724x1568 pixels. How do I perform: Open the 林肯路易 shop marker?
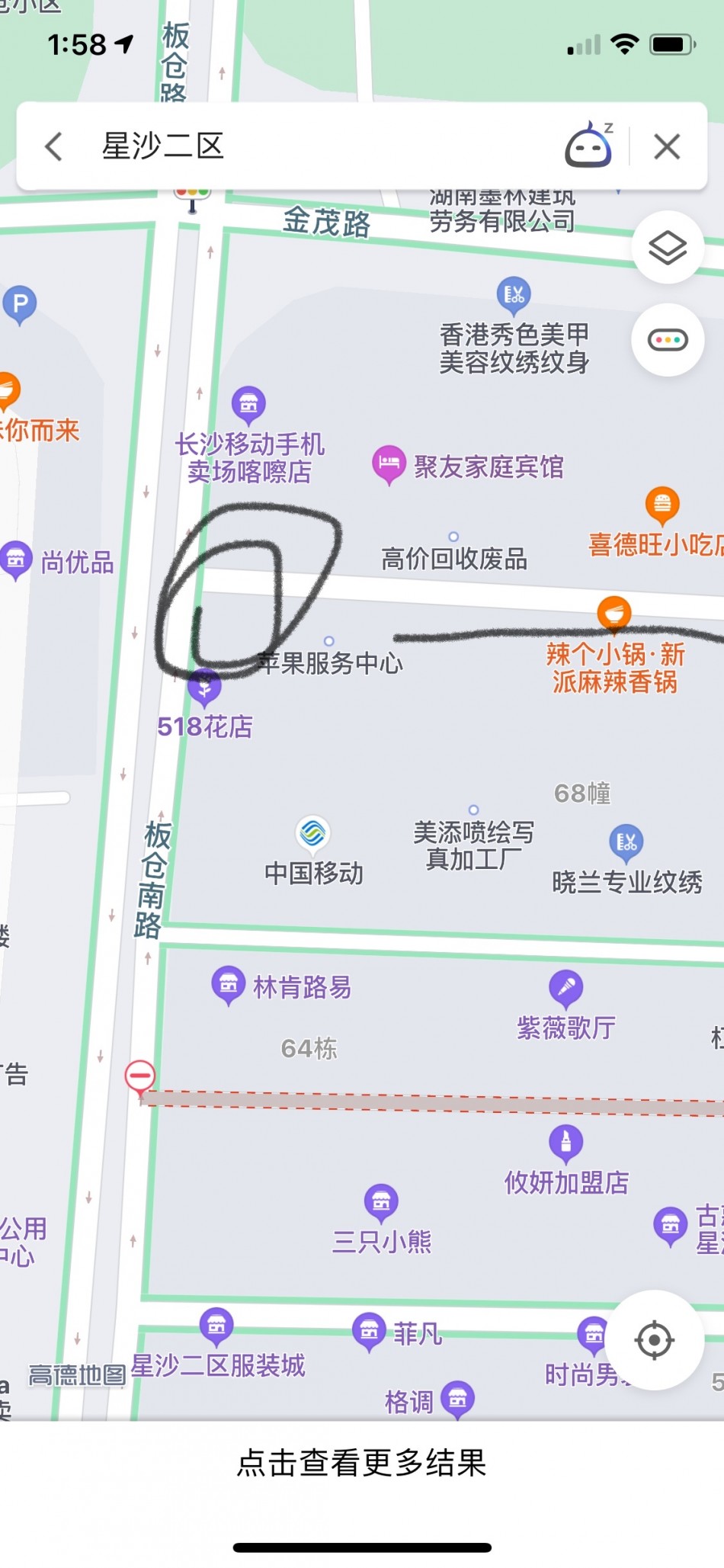pos(228,984)
